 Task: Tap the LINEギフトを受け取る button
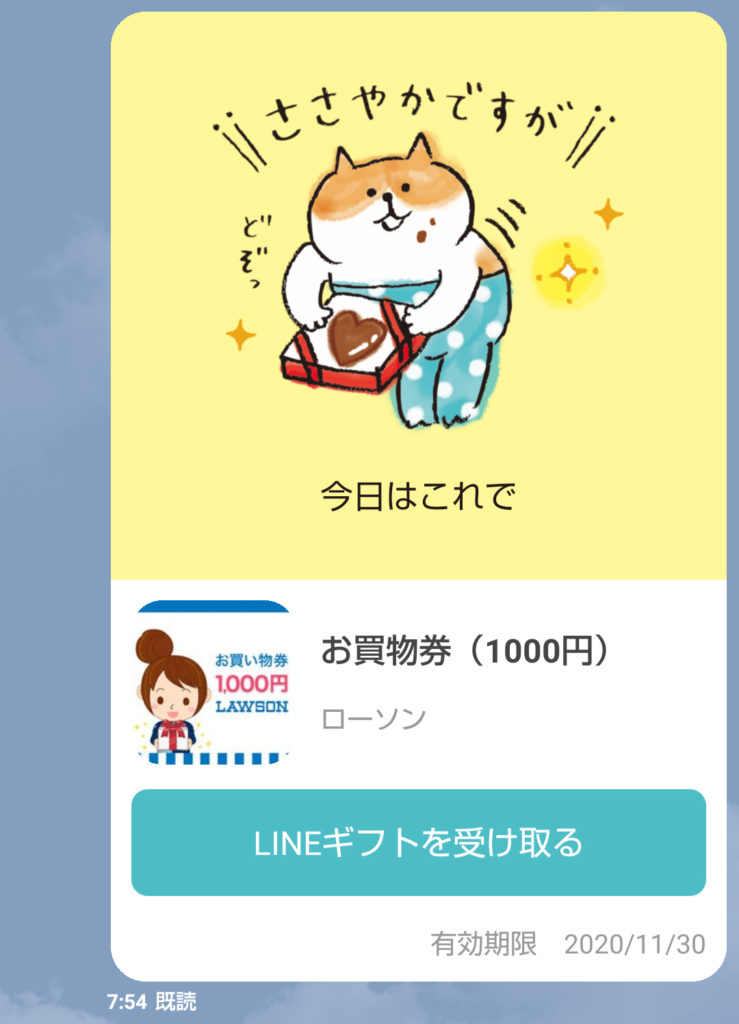(x=418, y=842)
